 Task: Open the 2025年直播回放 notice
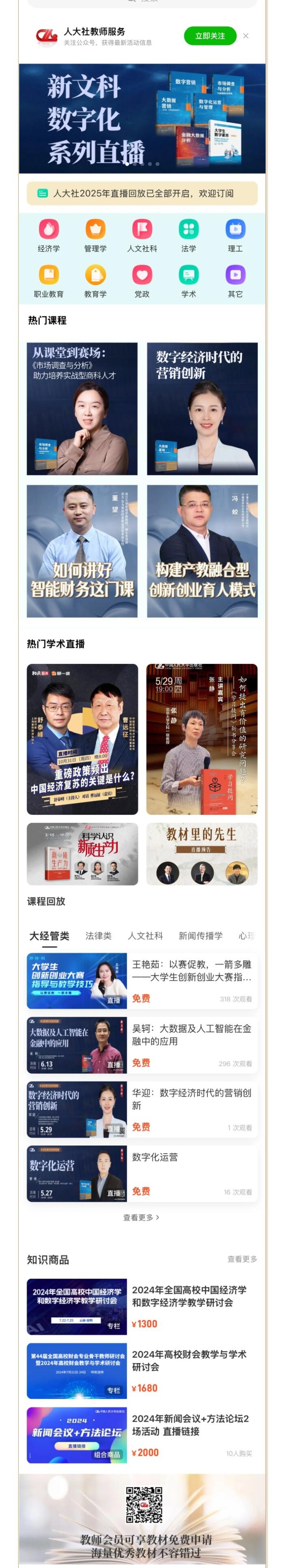point(142,193)
